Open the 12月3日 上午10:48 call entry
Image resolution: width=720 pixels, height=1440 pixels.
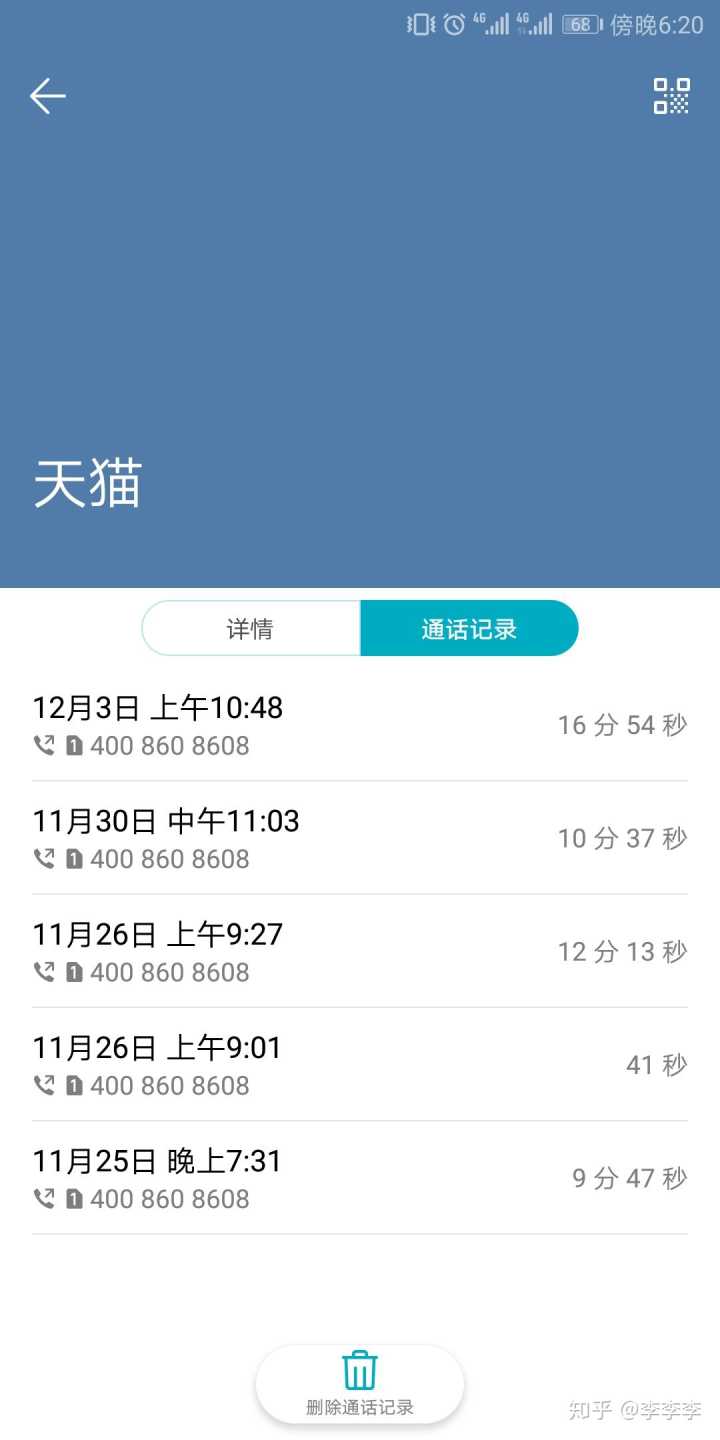point(359,725)
